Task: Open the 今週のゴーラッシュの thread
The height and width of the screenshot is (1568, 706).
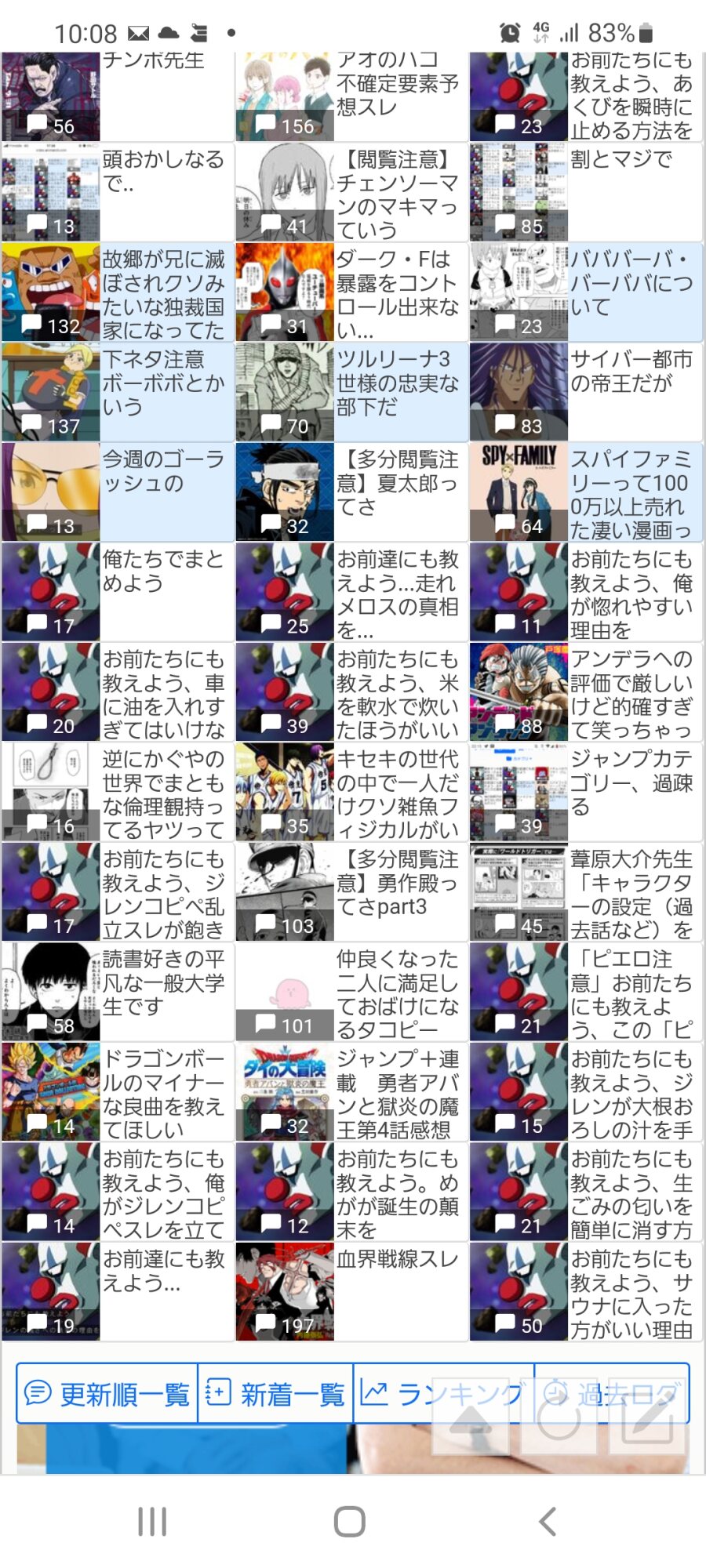Action: coord(118,492)
